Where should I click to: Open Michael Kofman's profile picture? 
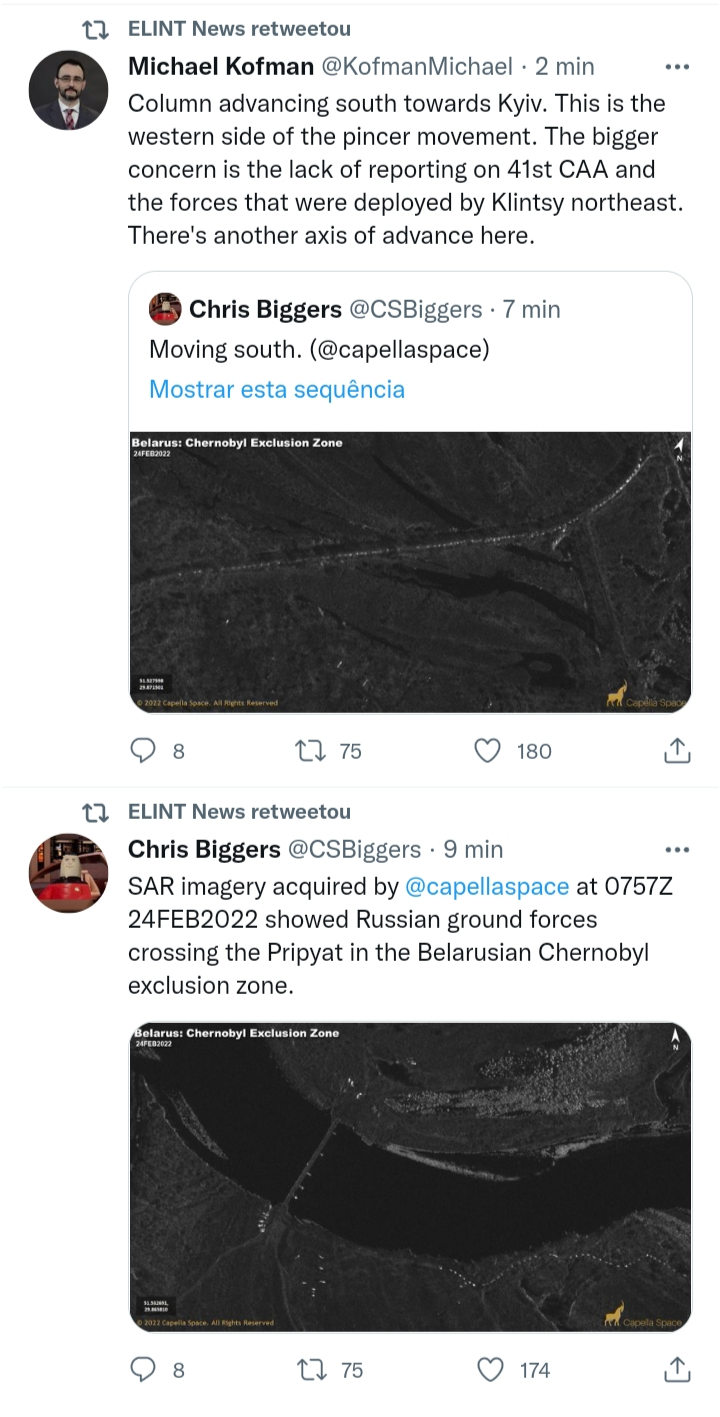(x=68, y=90)
